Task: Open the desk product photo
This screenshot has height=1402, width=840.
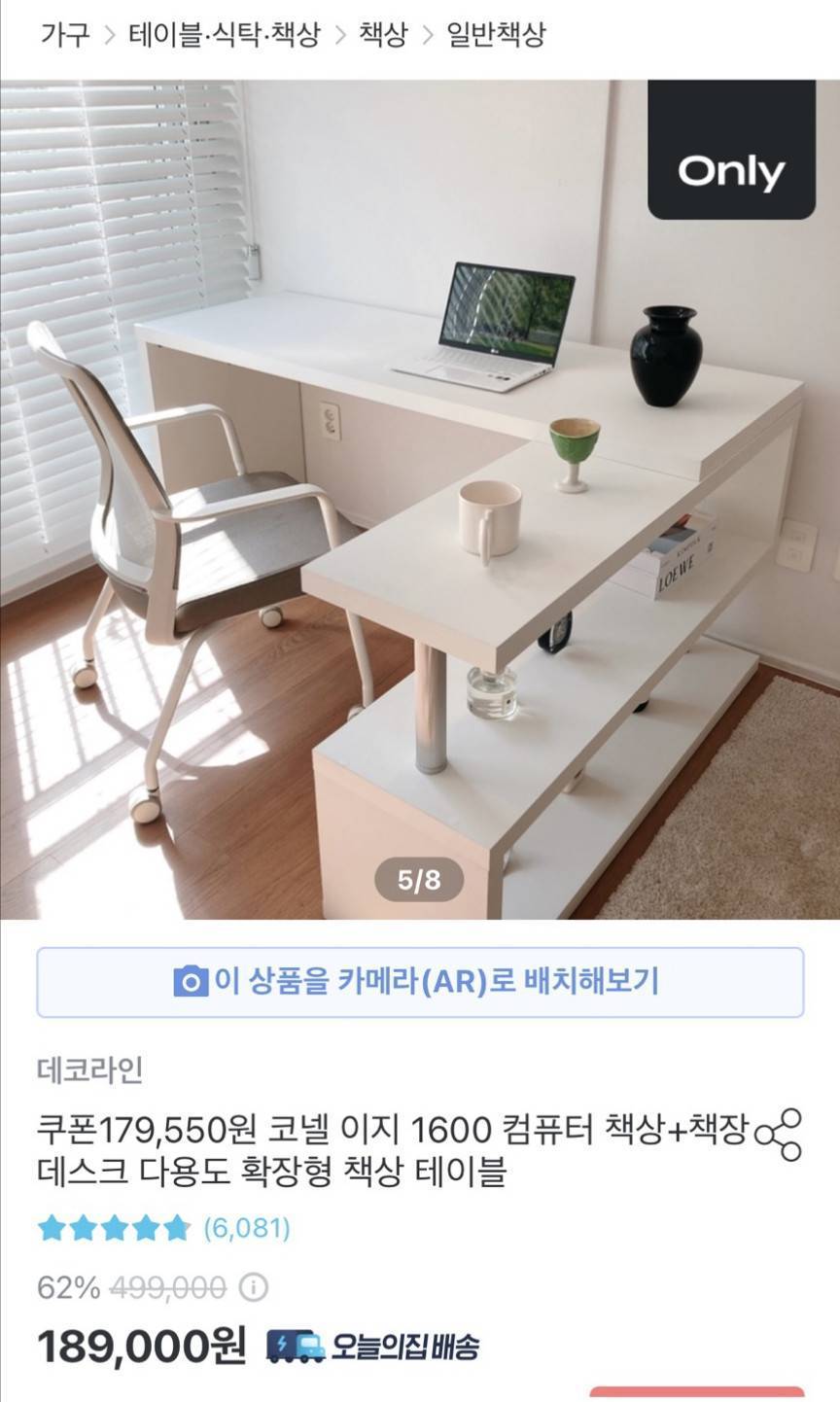Action: (x=420, y=499)
